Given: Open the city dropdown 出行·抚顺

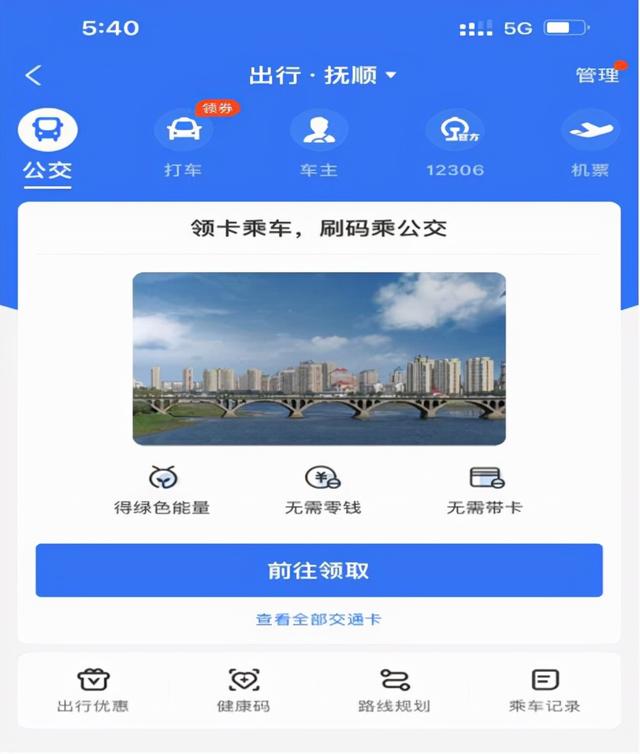Looking at the screenshot, I should click(322, 75).
